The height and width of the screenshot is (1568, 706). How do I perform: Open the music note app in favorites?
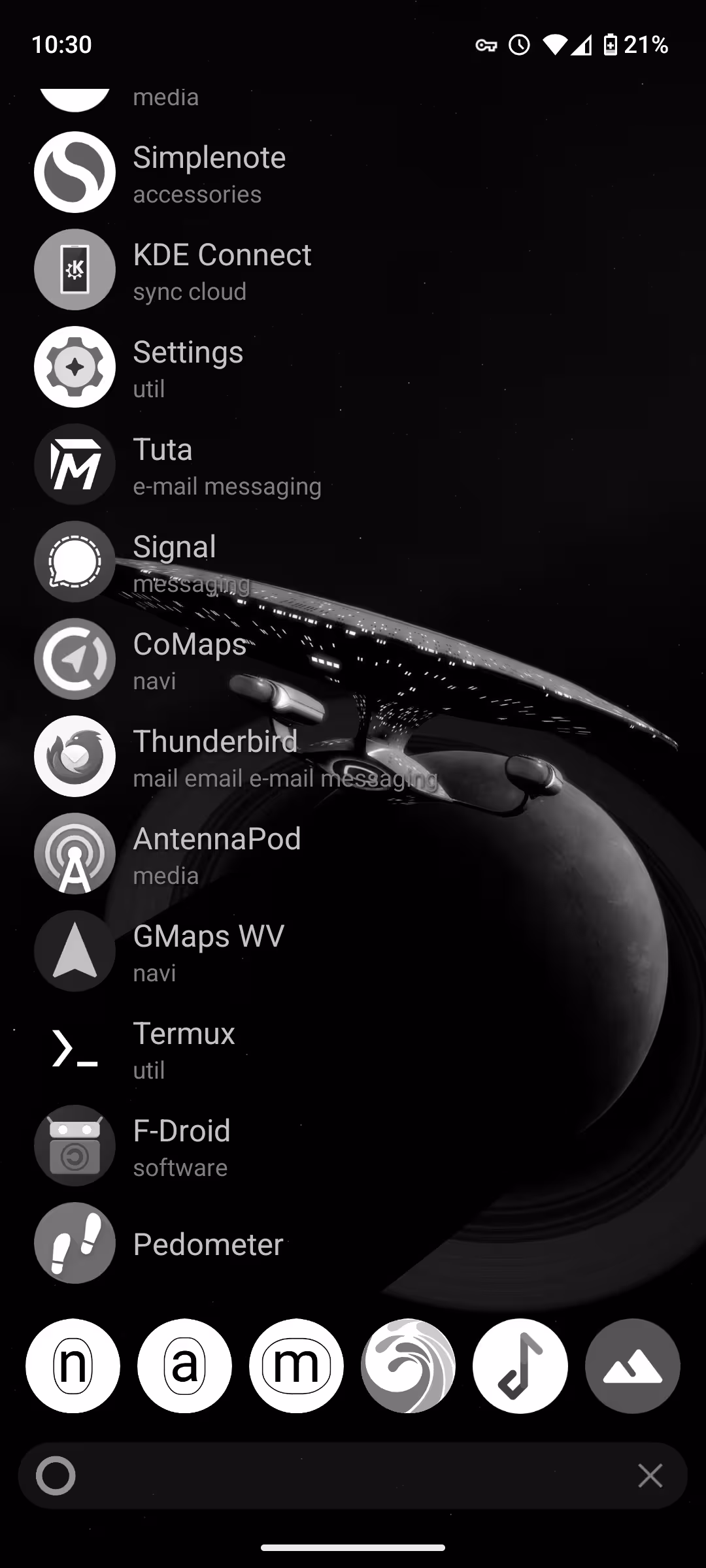tap(520, 1366)
